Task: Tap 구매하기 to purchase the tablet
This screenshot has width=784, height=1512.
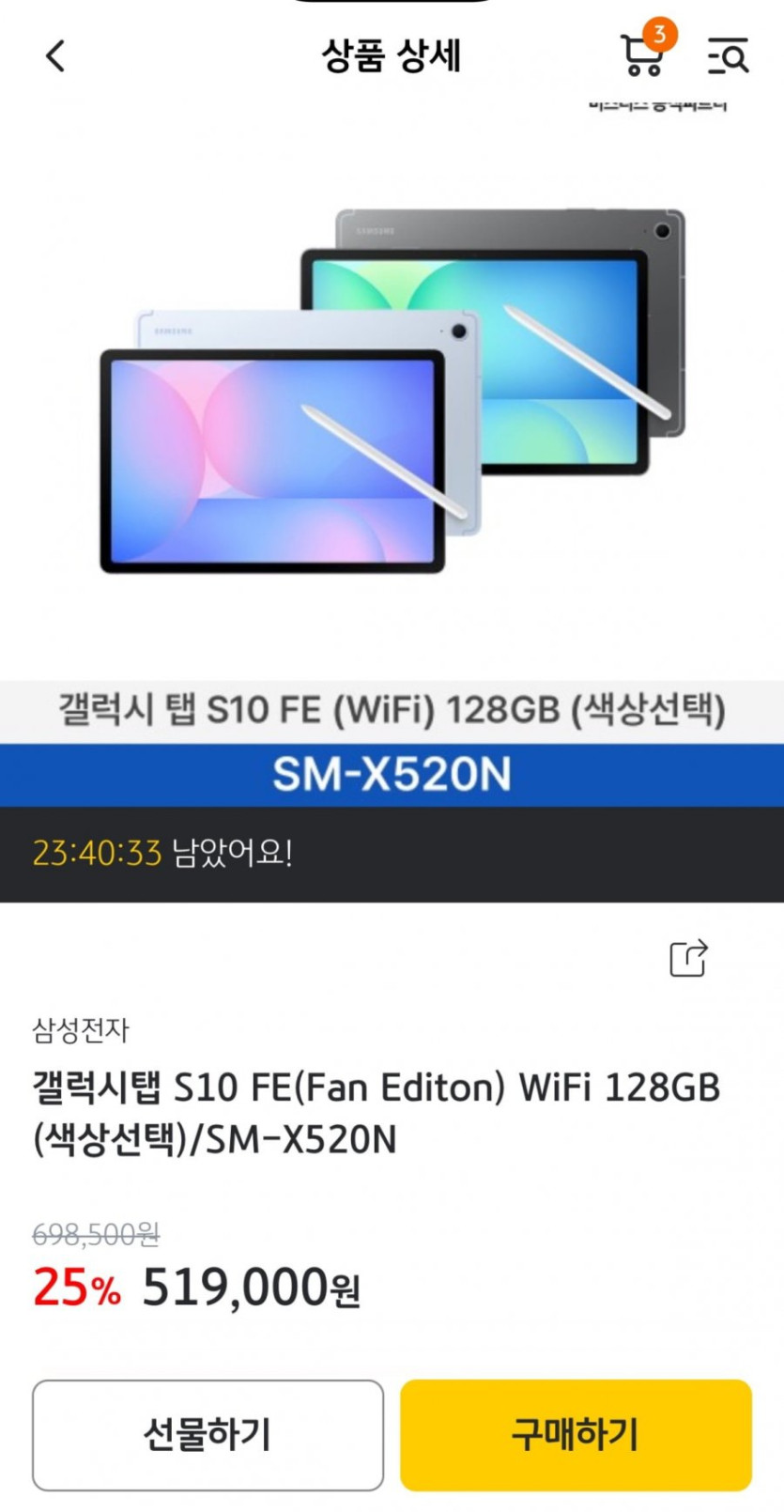Action: click(576, 1433)
